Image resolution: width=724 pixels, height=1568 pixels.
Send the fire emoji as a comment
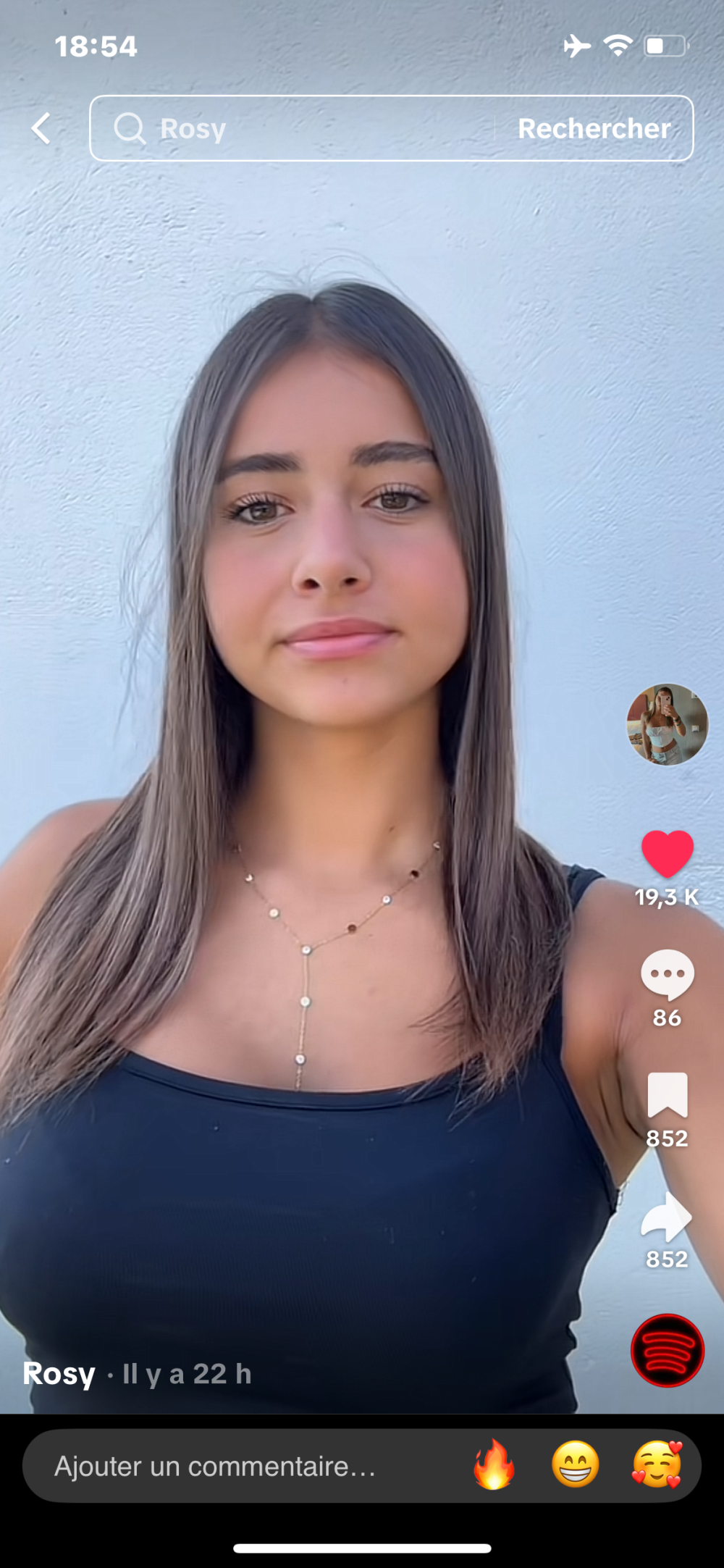click(494, 1464)
